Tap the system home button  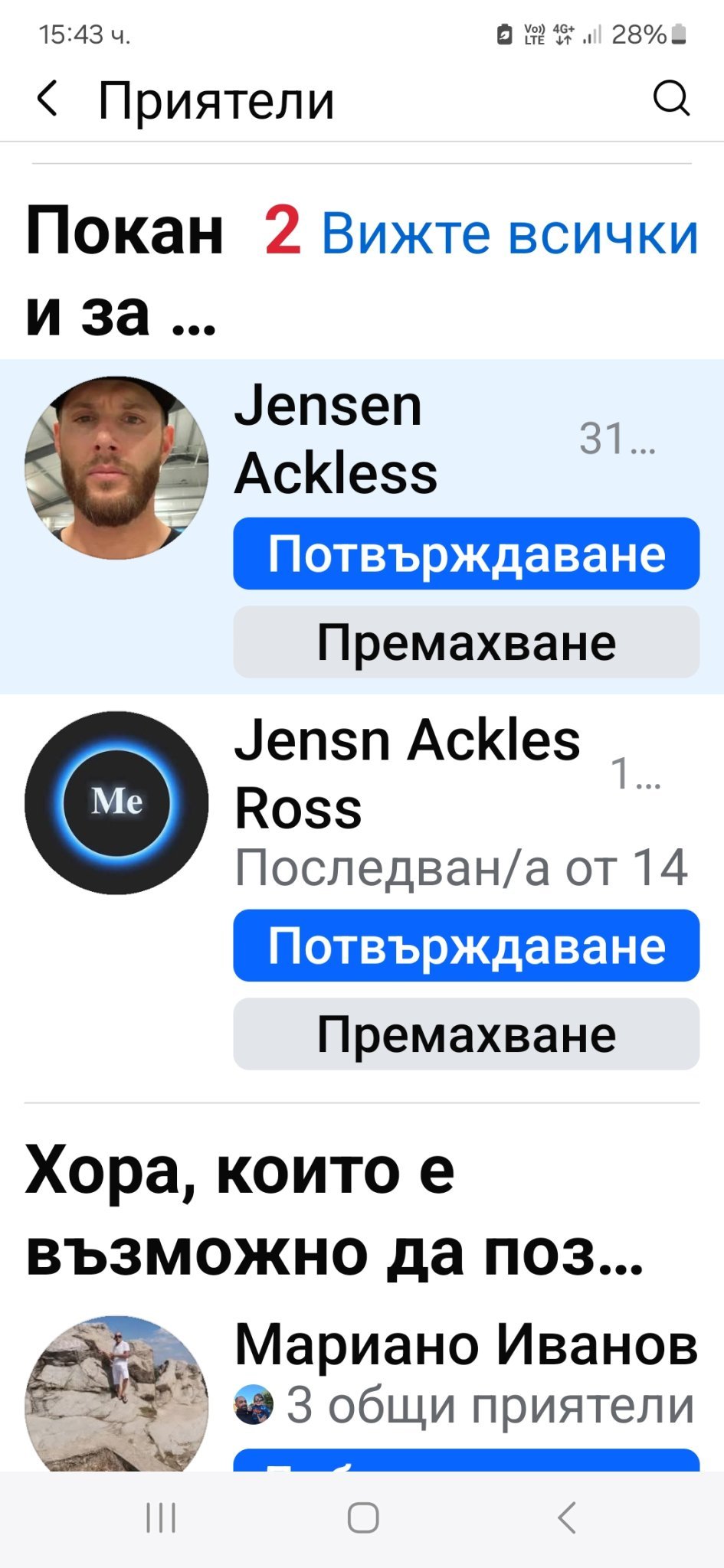coord(362,1517)
